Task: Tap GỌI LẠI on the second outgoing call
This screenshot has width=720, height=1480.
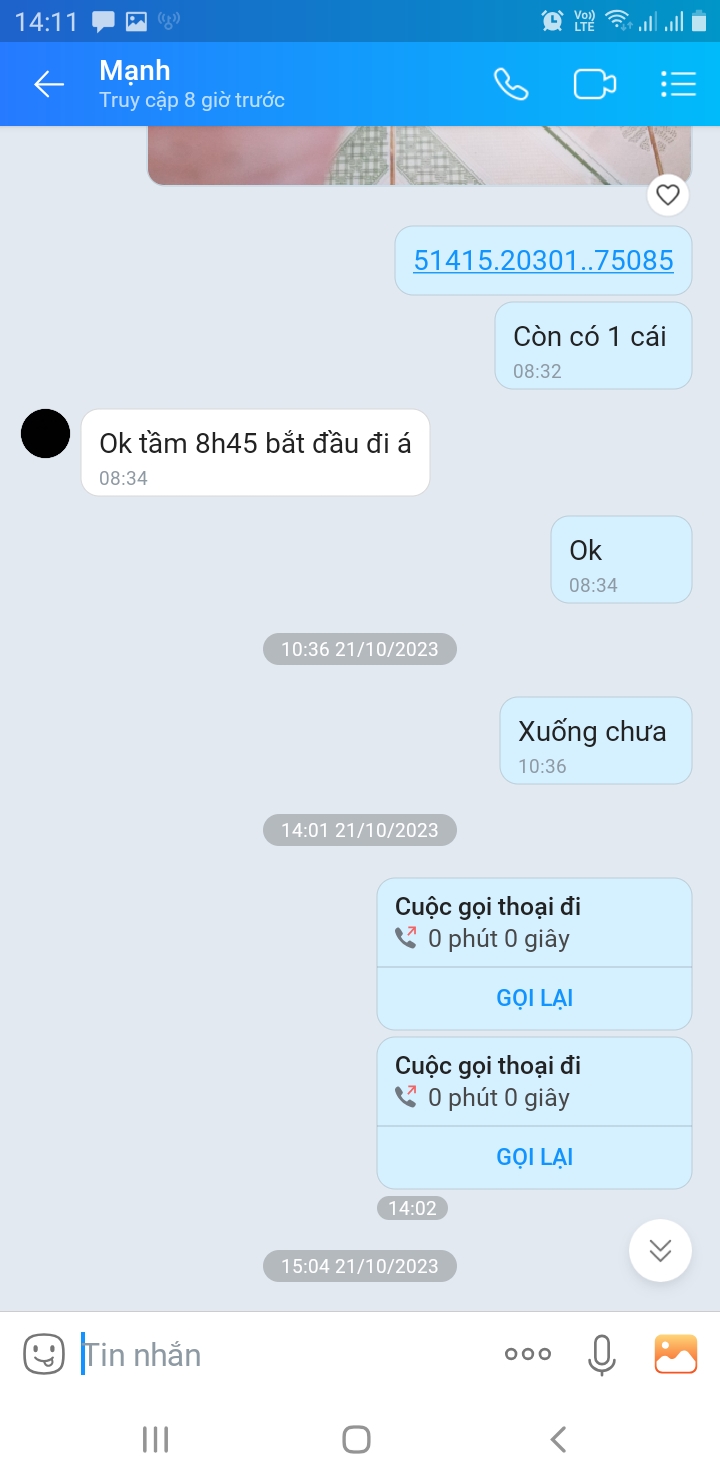Action: tap(534, 1157)
